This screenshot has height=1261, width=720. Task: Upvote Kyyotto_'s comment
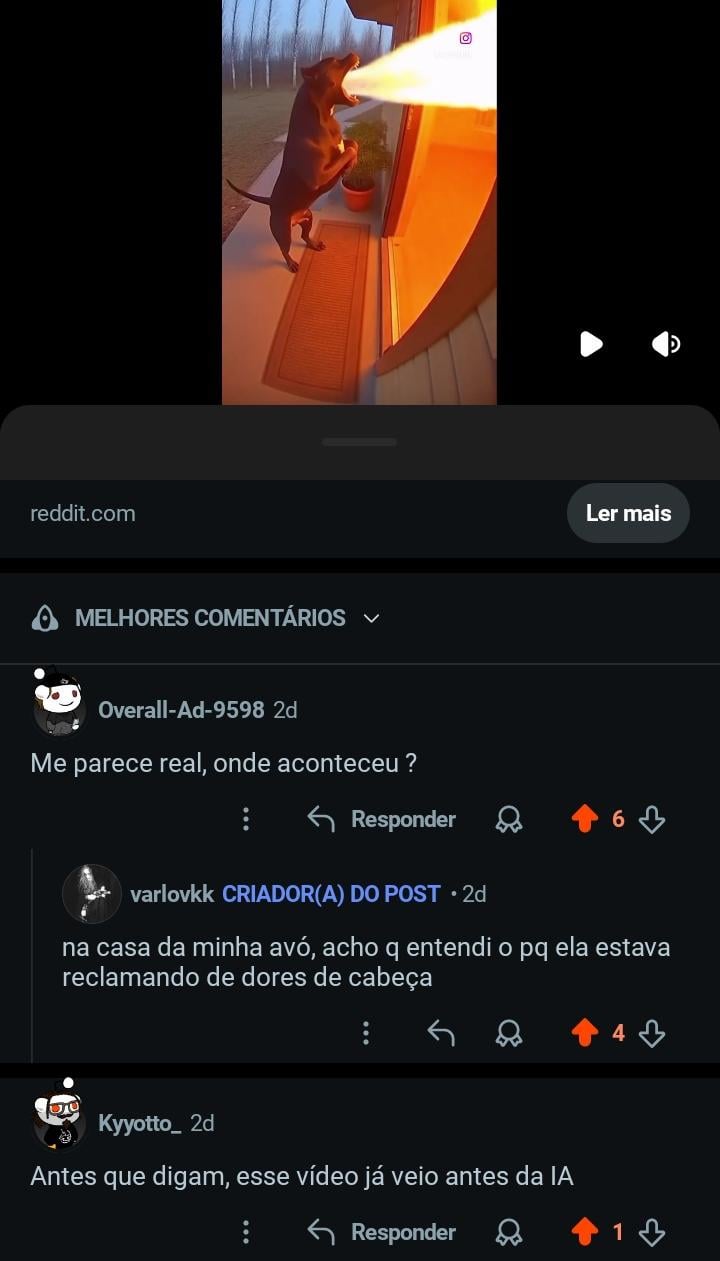pyautogui.click(x=585, y=1233)
